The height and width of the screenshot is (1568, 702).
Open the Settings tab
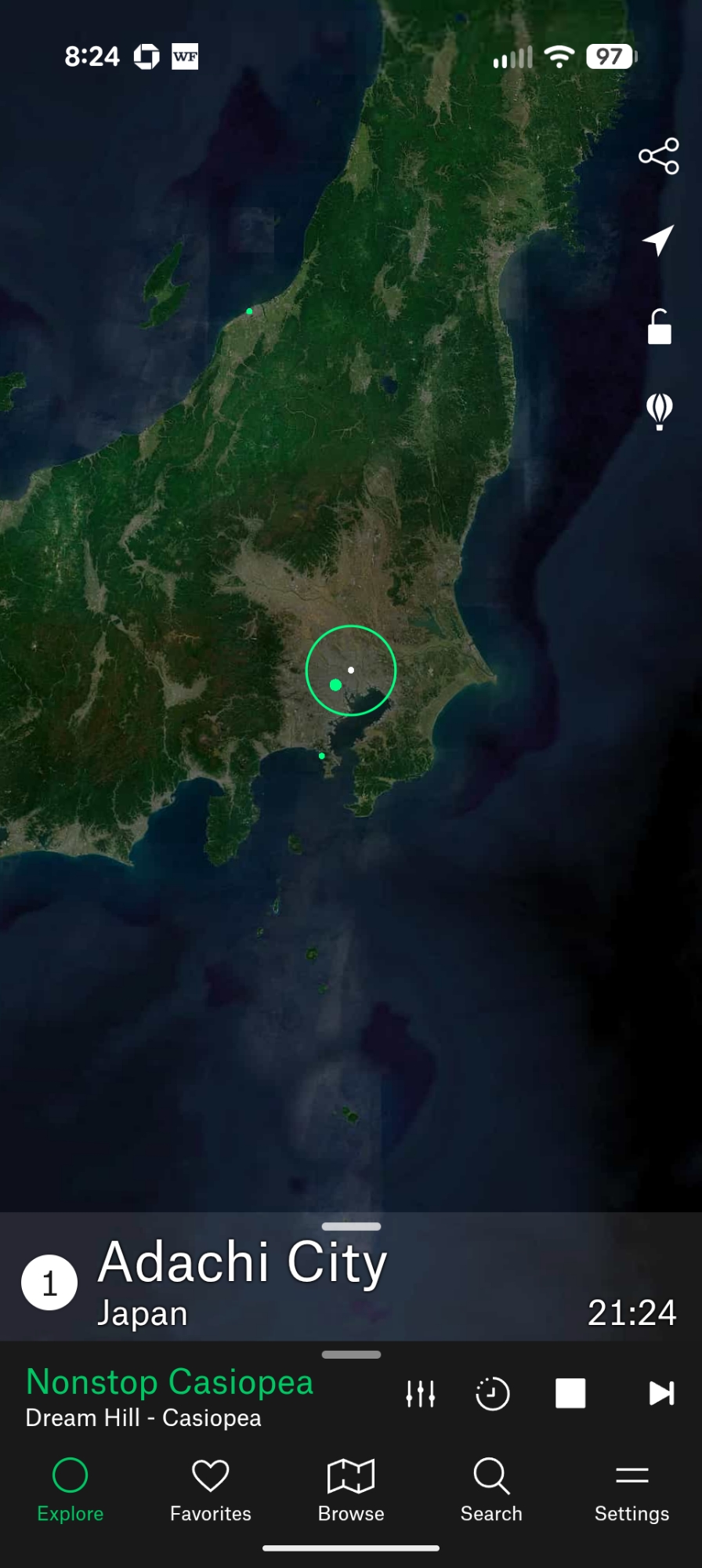631,1490
